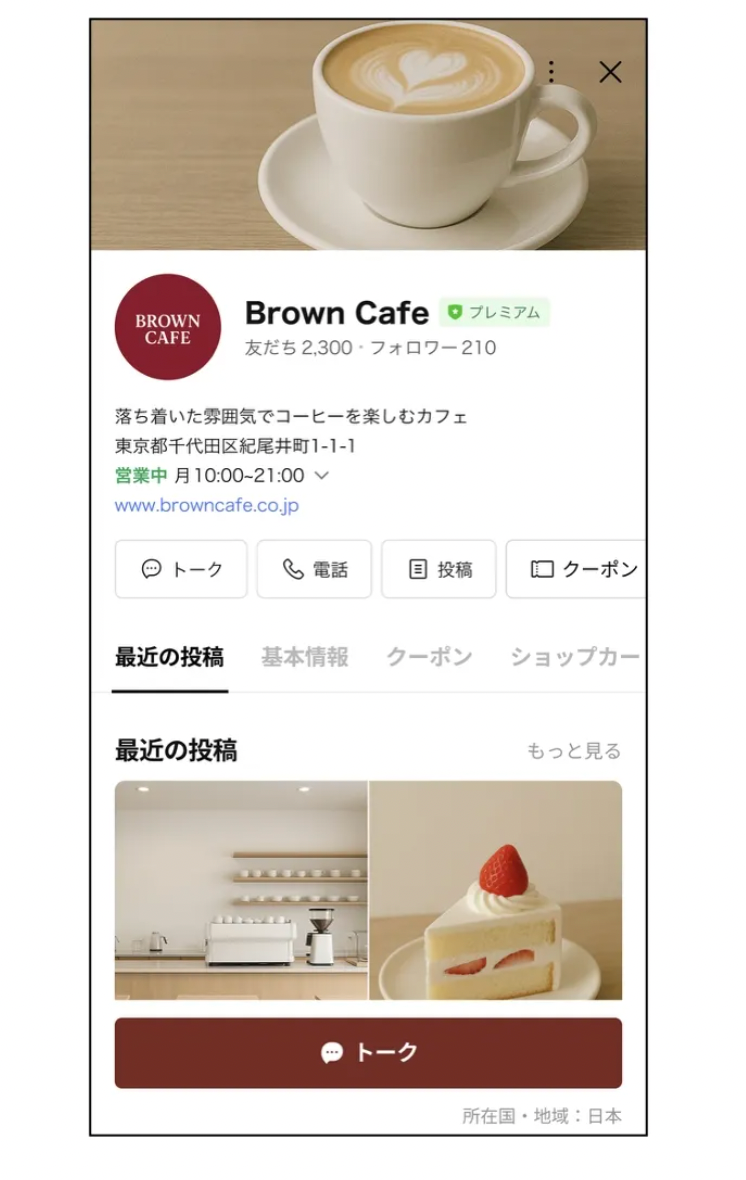Image resolution: width=746 pixels, height=1180 pixels.
Task: Start a chat with the brown トーク button
Action: pyautogui.click(x=368, y=1053)
